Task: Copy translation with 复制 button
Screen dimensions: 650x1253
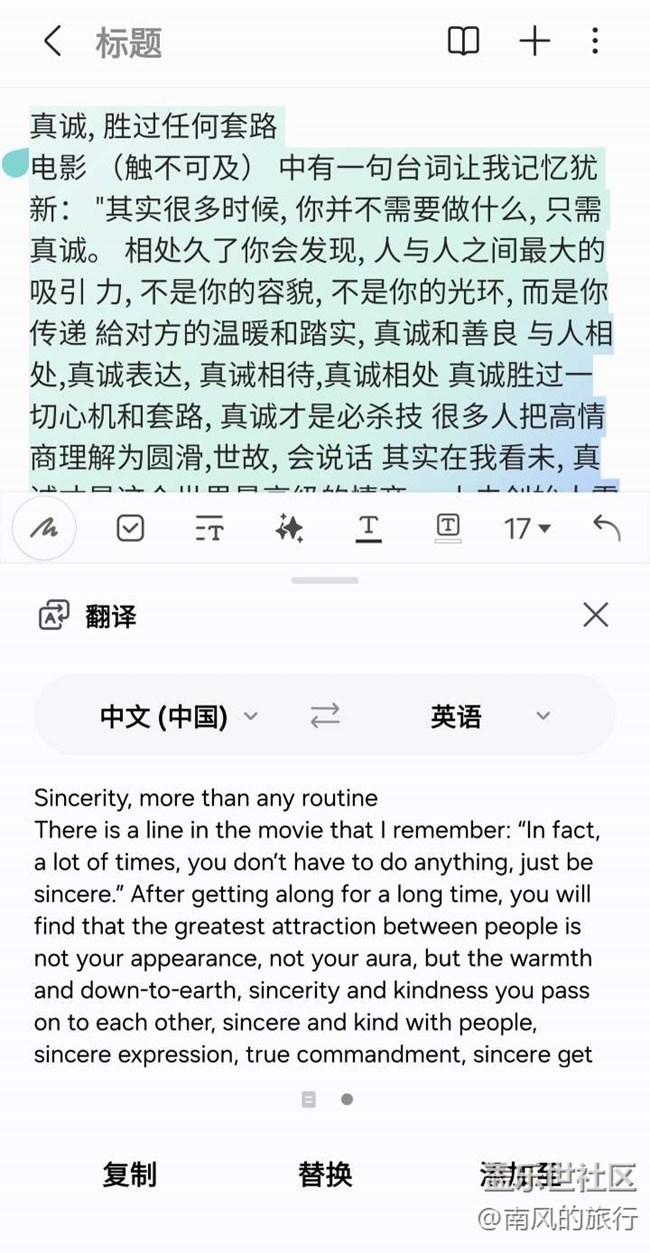Action: point(130,1174)
